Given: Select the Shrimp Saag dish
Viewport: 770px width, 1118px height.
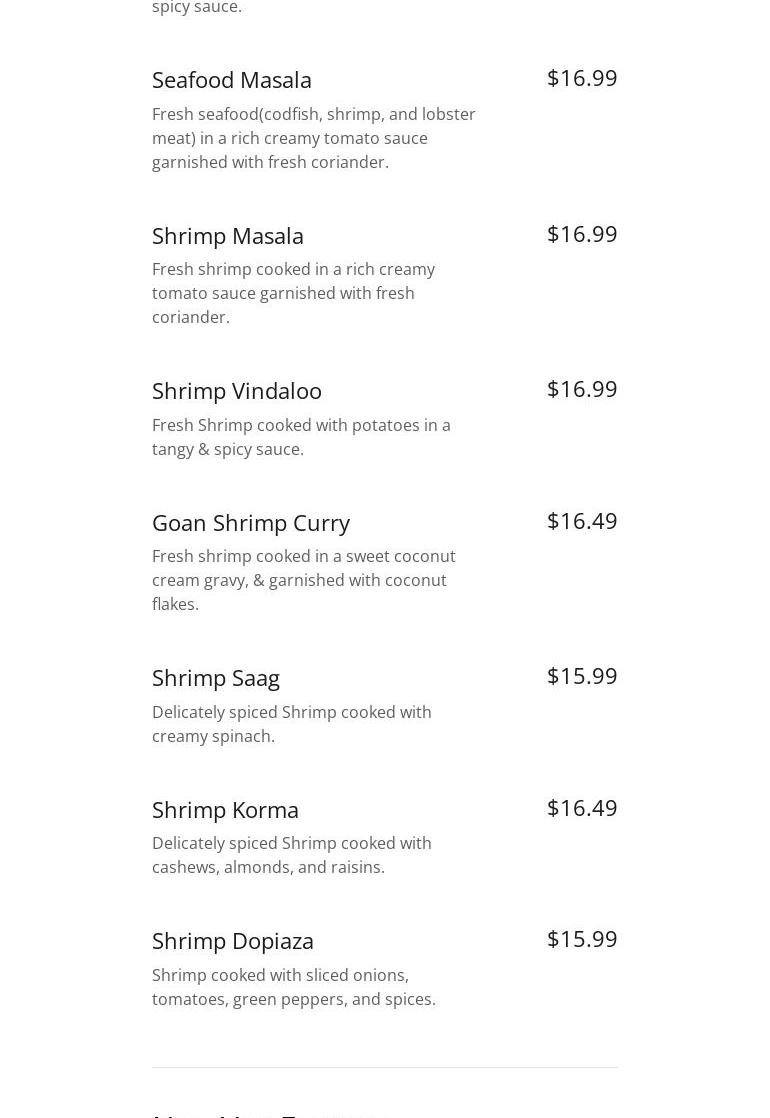Looking at the screenshot, I should [216, 678].
